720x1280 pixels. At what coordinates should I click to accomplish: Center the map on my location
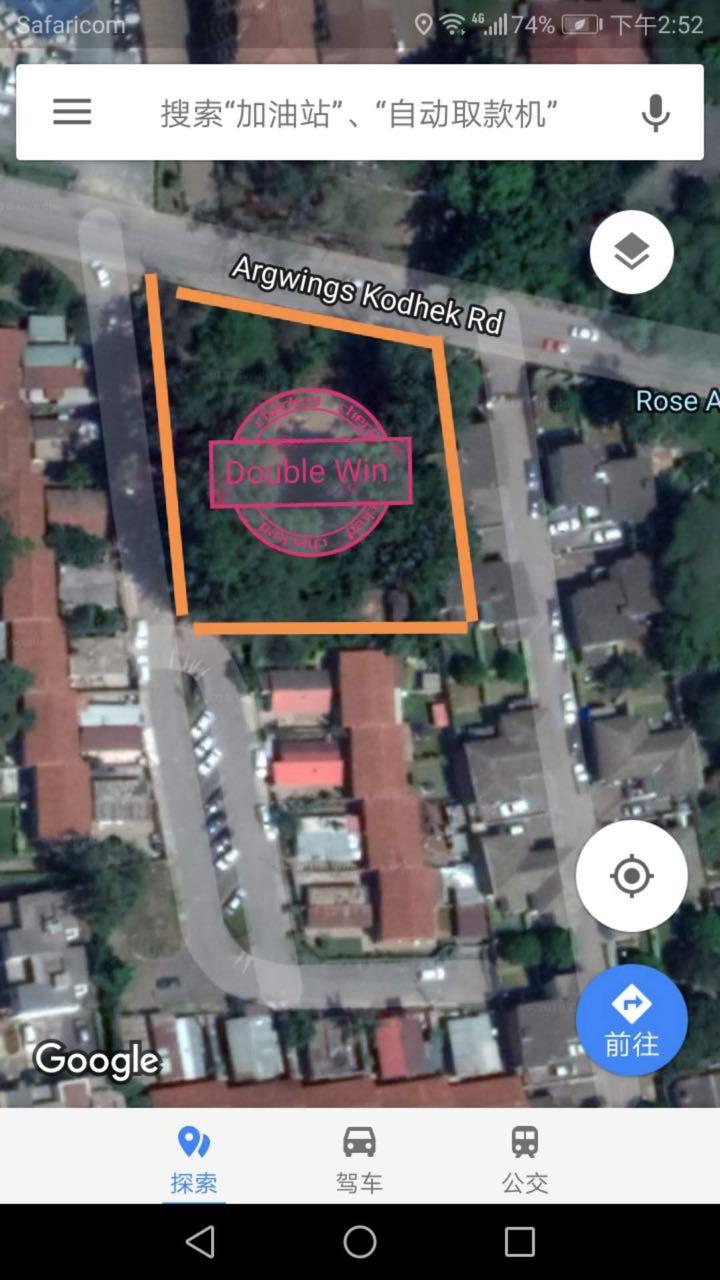631,877
